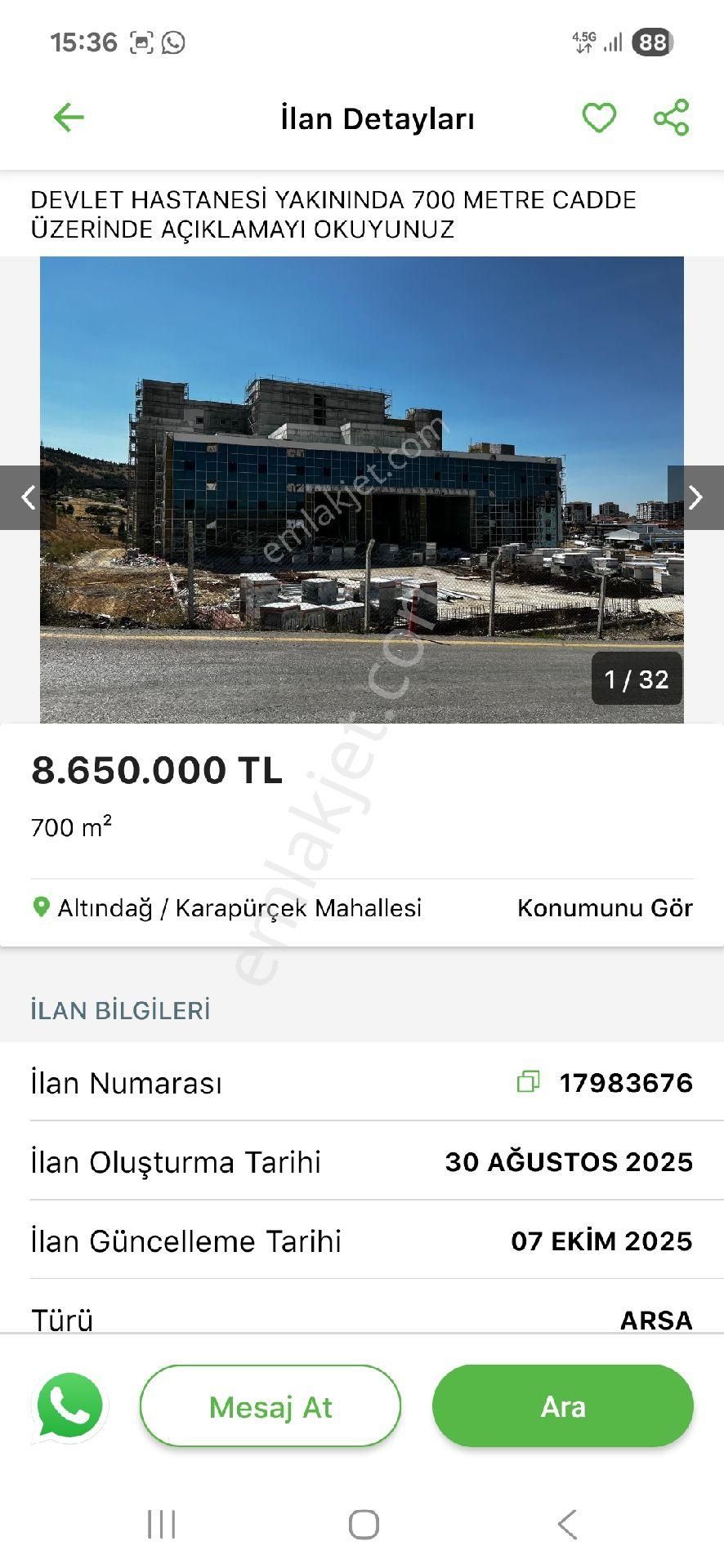The height and width of the screenshot is (1568, 724).
Task: Start a WhatsApp chat with the seller
Action: [x=69, y=1405]
